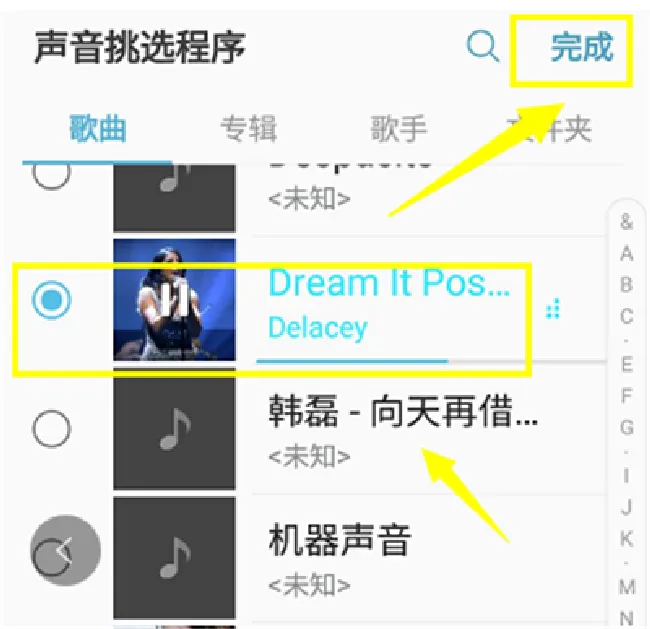Image resolution: width=650 pixels, height=629 pixels.
Task: Select the Dream It Possible radio button
Action: (51, 299)
